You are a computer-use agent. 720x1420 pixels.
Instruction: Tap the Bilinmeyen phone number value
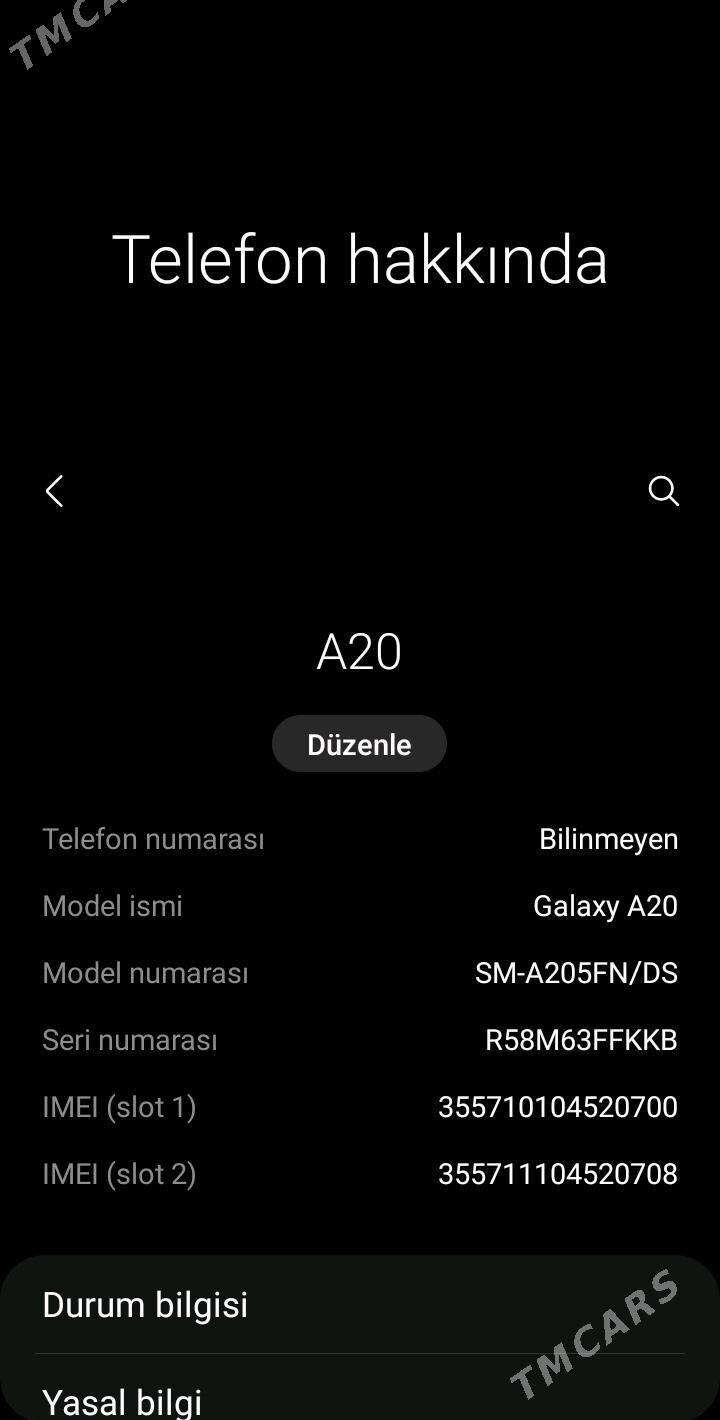coord(608,839)
